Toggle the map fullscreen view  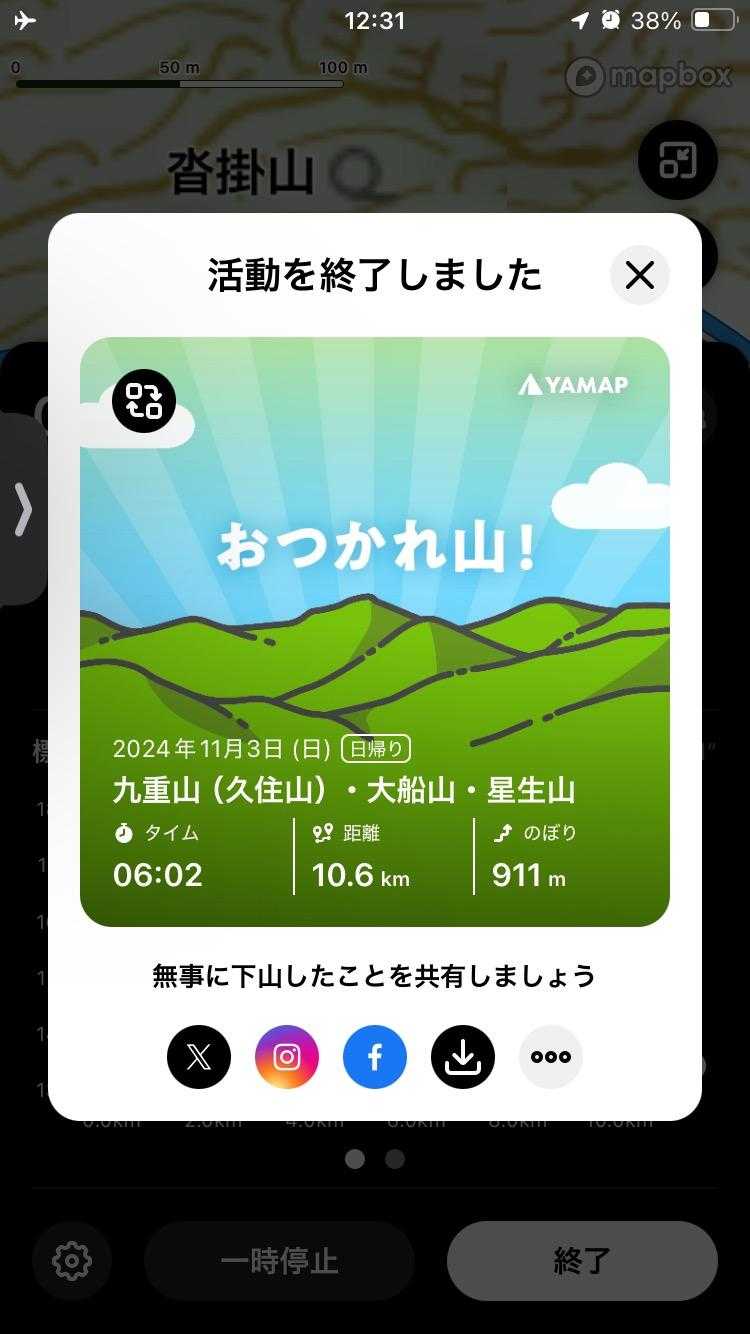point(678,160)
